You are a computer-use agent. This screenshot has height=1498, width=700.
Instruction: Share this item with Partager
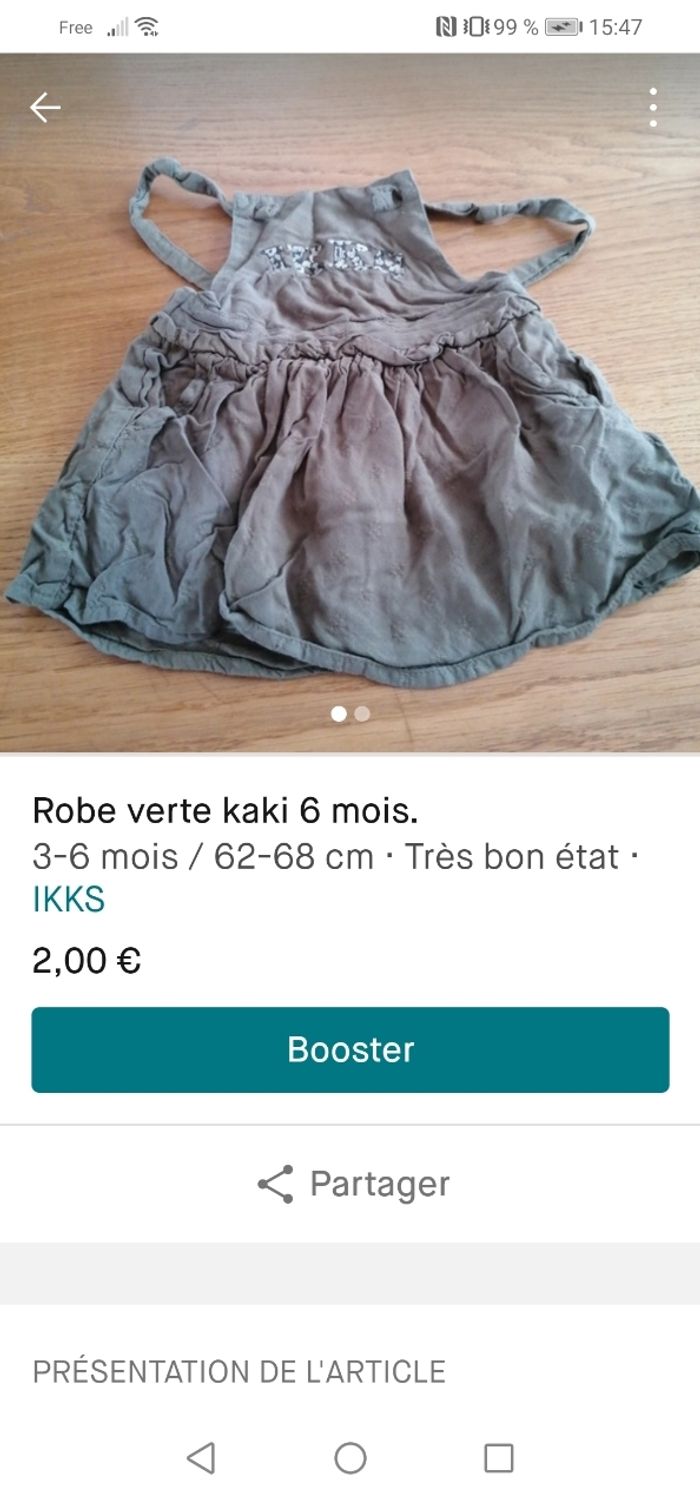click(352, 1184)
